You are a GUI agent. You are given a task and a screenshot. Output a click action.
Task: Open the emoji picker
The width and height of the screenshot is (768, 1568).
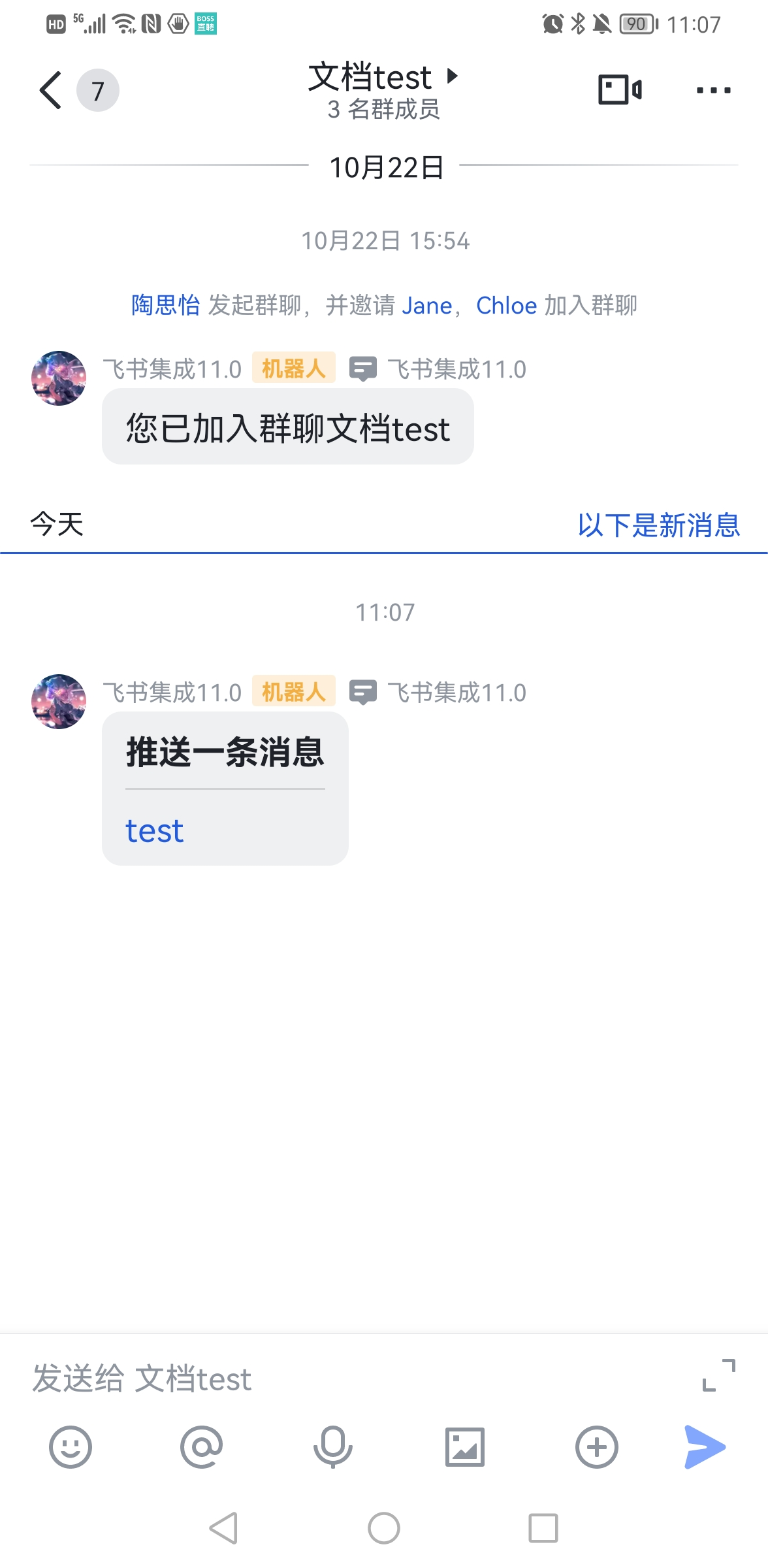pos(71,1447)
